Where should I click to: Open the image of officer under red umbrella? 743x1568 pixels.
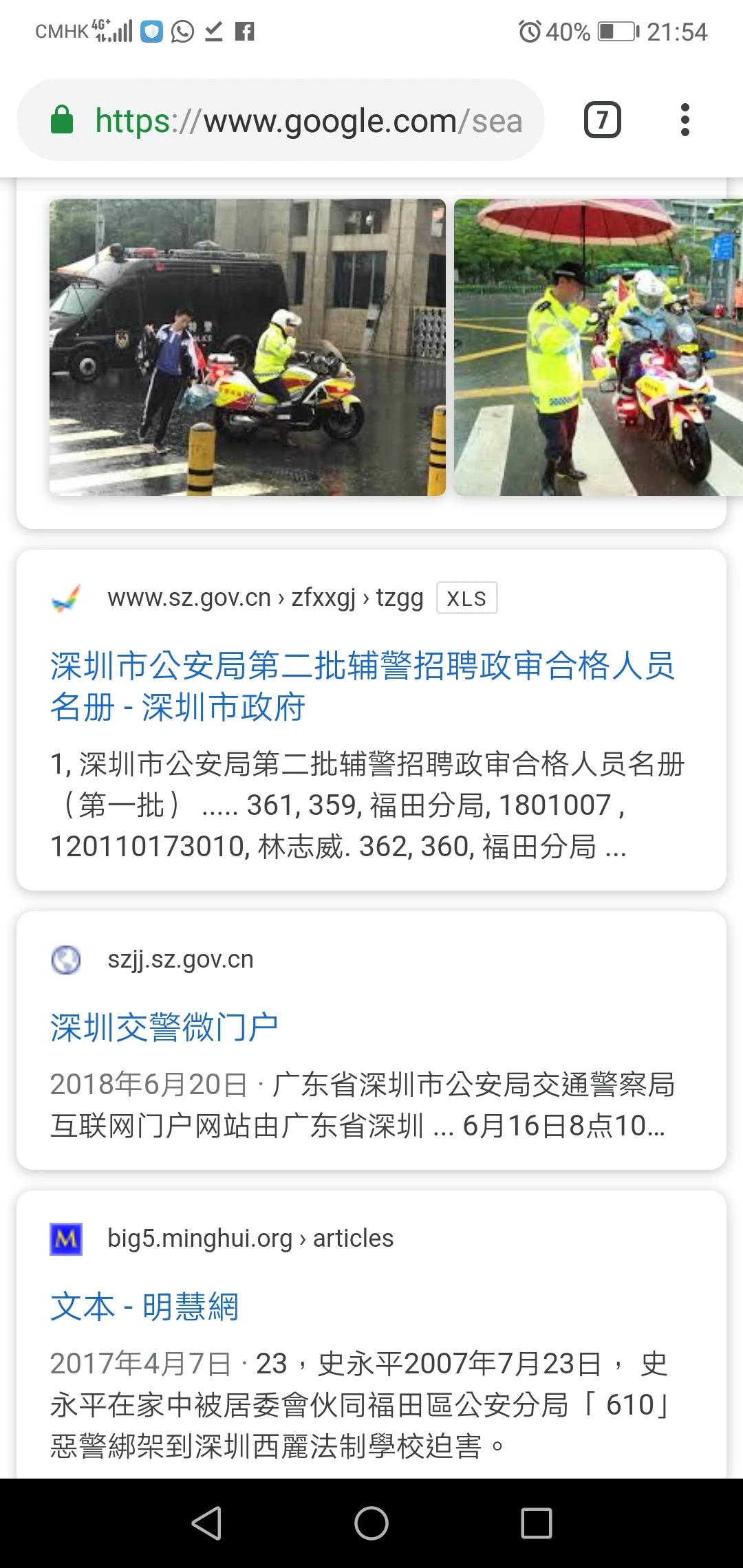tap(597, 347)
